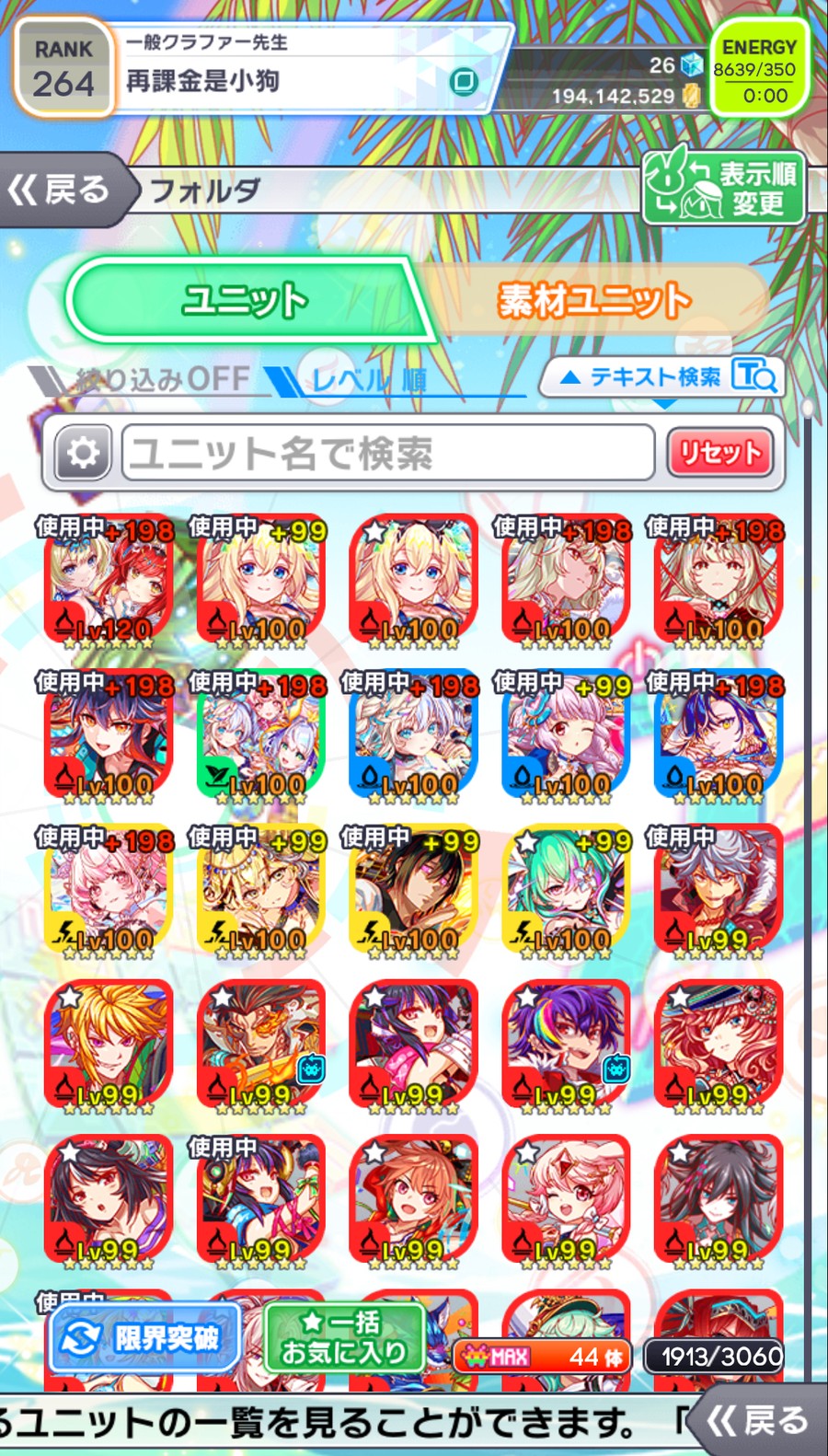Tap the icon beside the player name
The image size is (828, 1456).
pyautogui.click(x=465, y=83)
